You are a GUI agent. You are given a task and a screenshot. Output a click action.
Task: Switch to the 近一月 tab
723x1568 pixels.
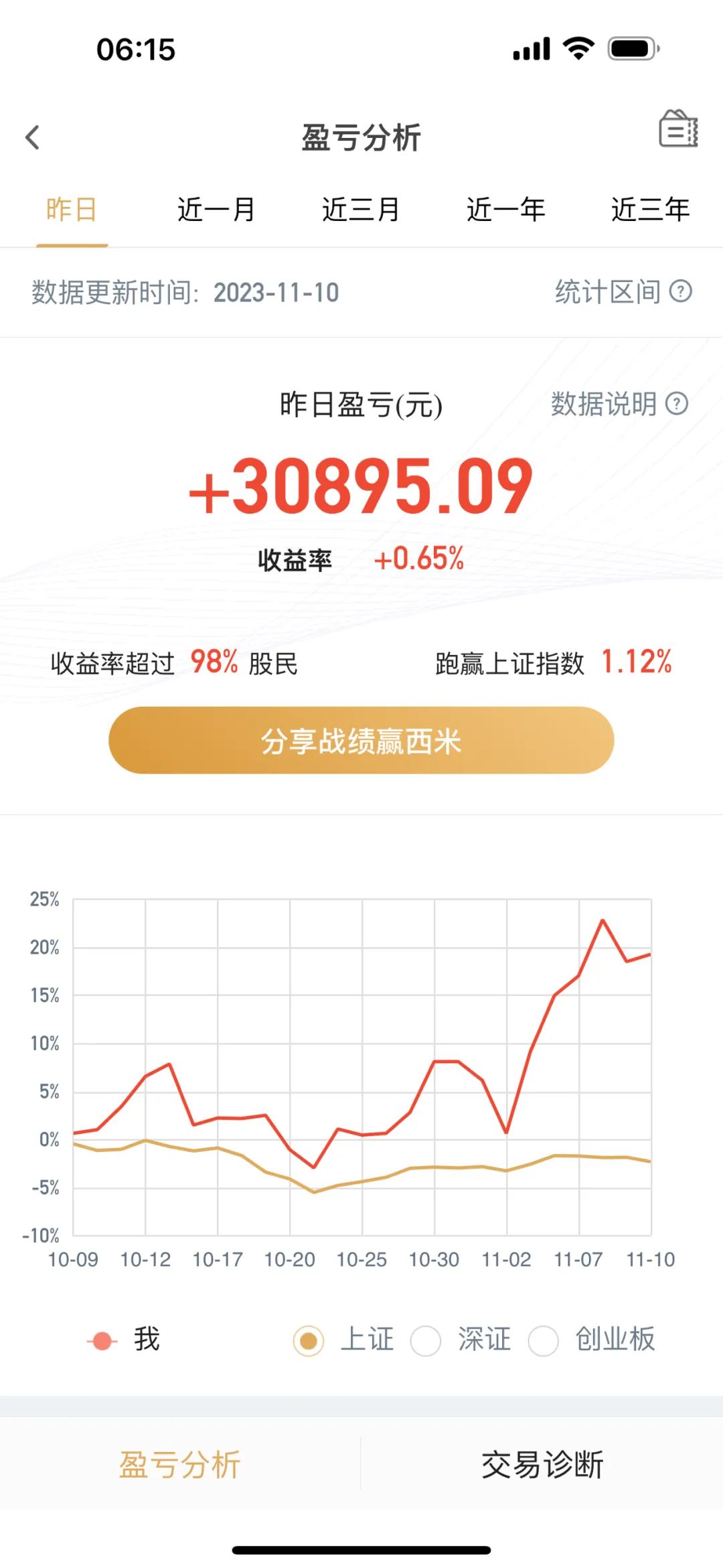pyautogui.click(x=216, y=210)
